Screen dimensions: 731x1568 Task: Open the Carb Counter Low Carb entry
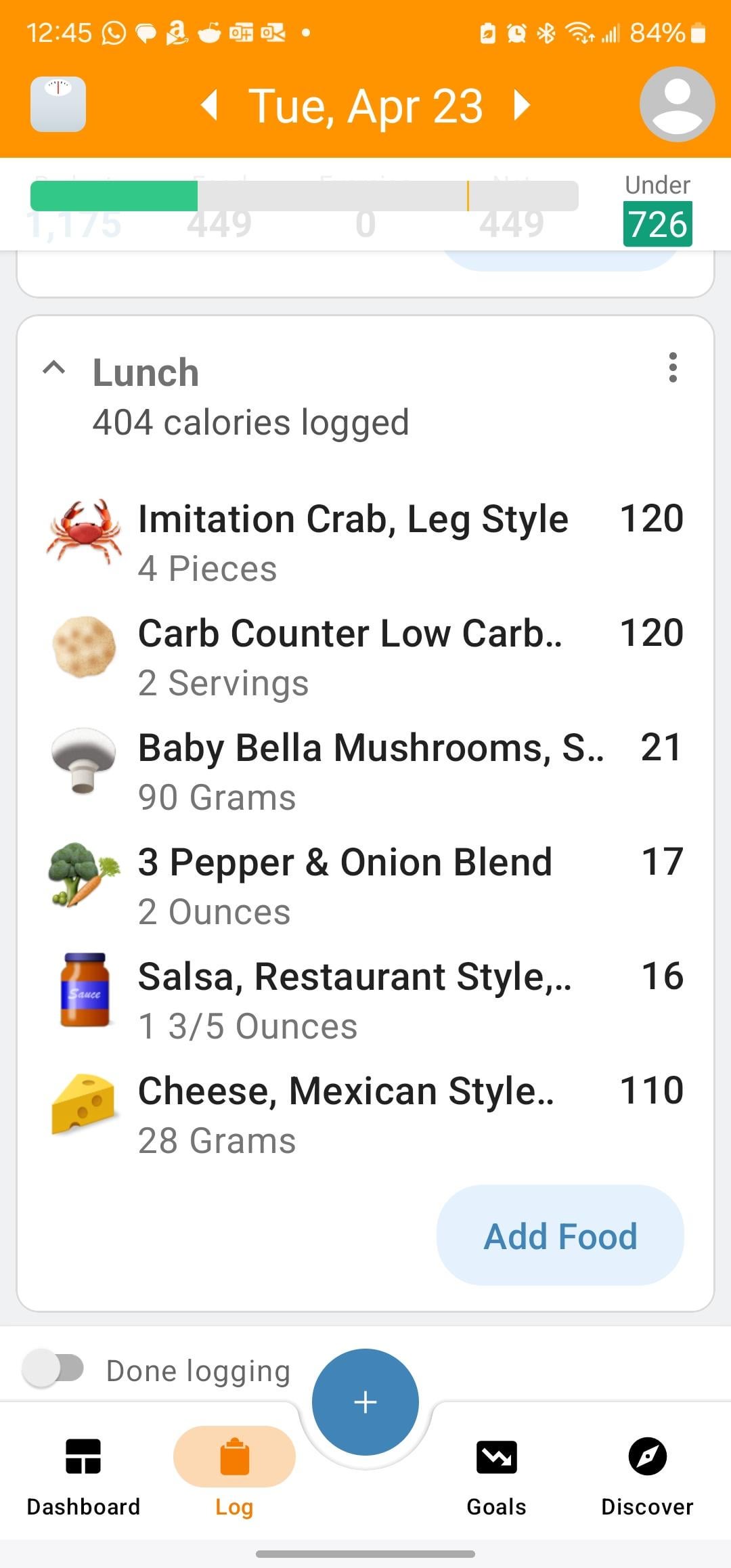click(x=365, y=657)
